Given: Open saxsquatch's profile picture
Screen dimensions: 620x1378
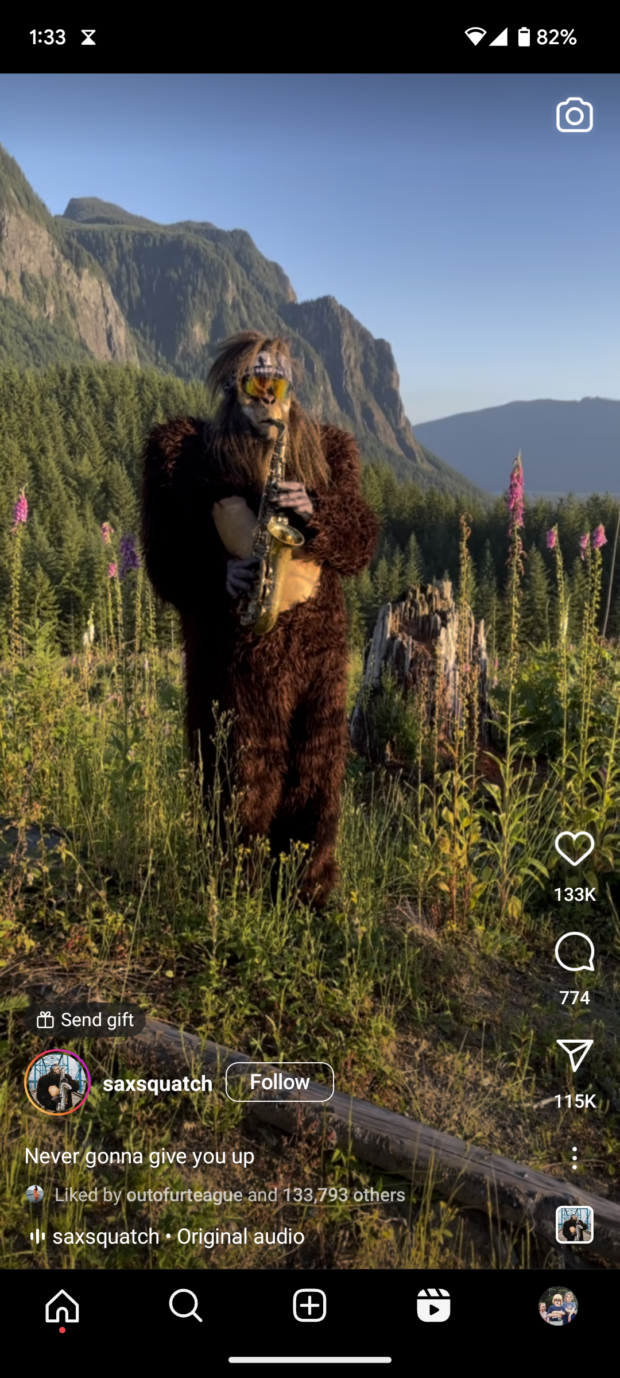Looking at the screenshot, I should [57, 1082].
